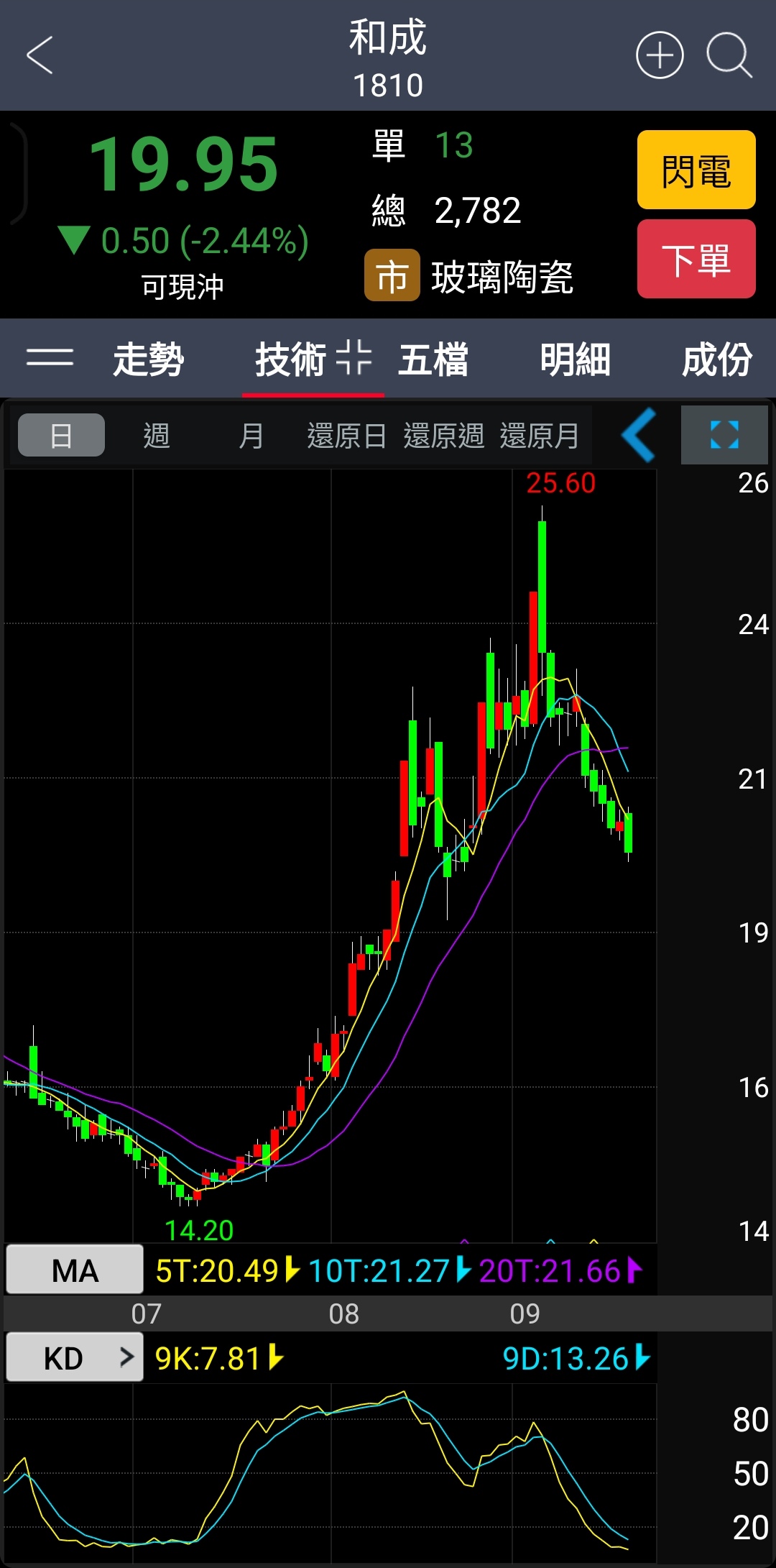776x1568 pixels.
Task: Tap the MA indicator button
Action: coord(75,1270)
